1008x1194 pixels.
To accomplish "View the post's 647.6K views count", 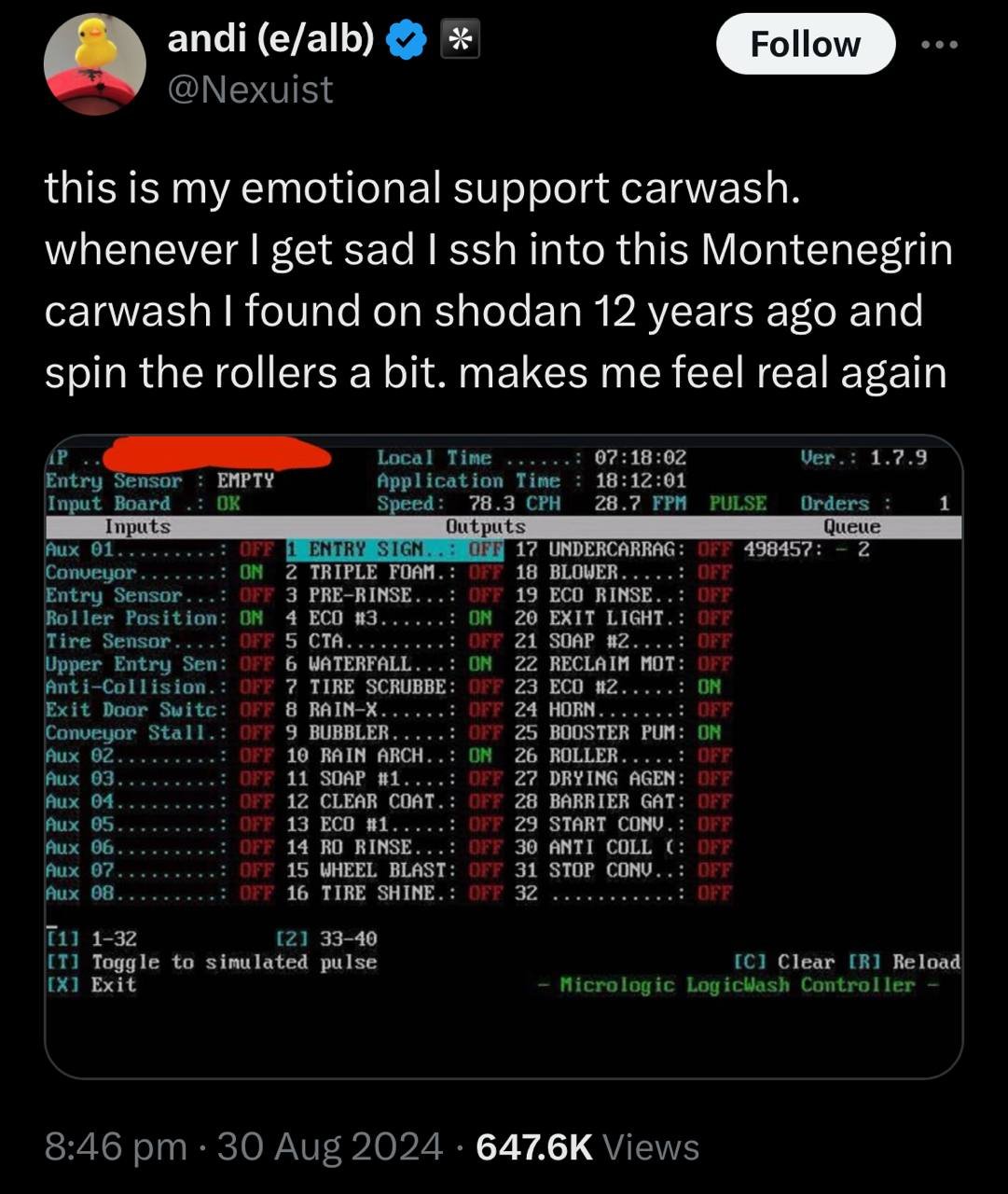I will tap(587, 1146).
